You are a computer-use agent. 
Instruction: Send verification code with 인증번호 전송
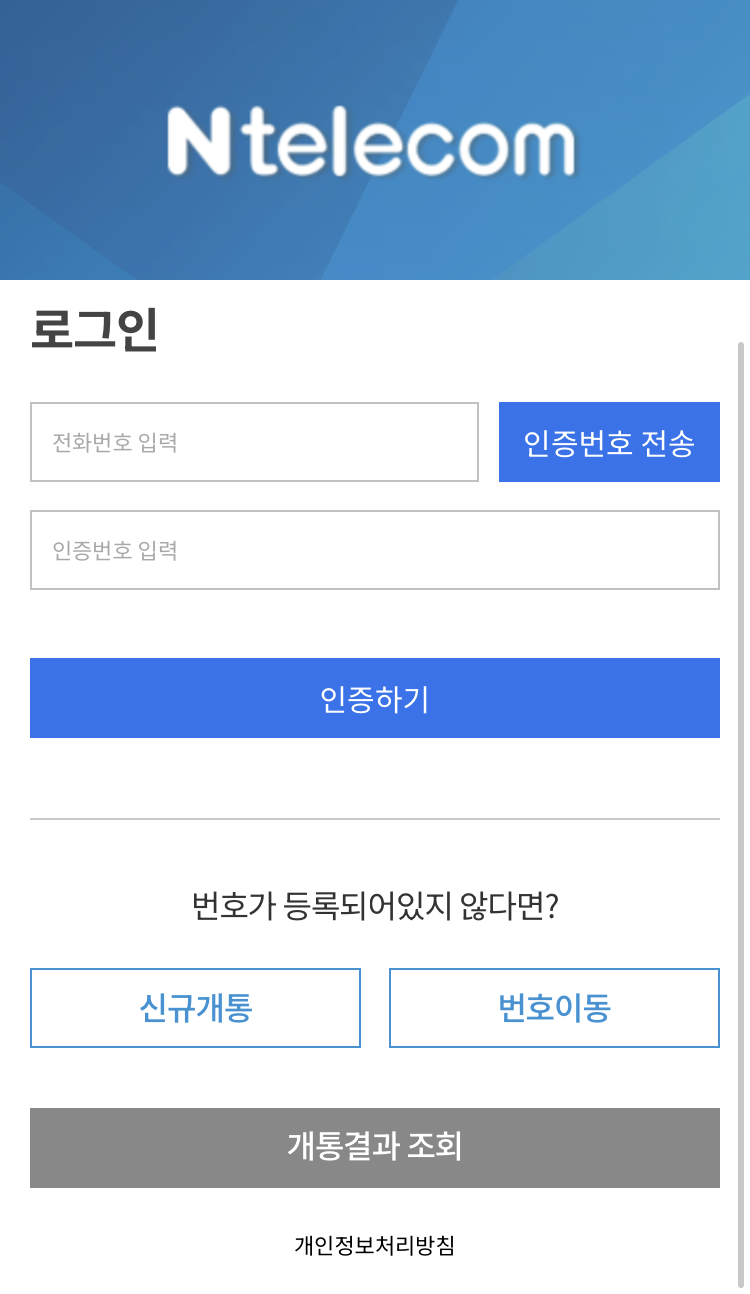[x=609, y=442]
